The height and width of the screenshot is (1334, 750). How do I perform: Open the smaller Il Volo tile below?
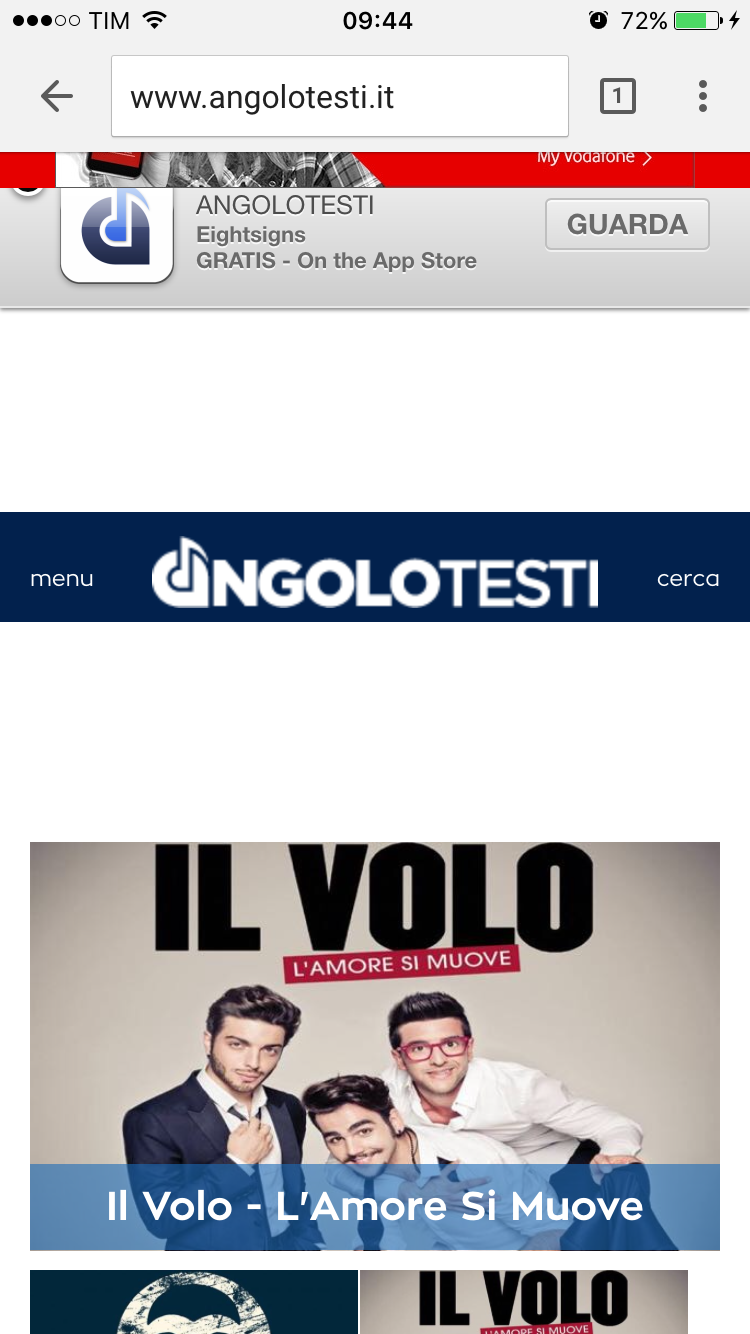point(524,1302)
